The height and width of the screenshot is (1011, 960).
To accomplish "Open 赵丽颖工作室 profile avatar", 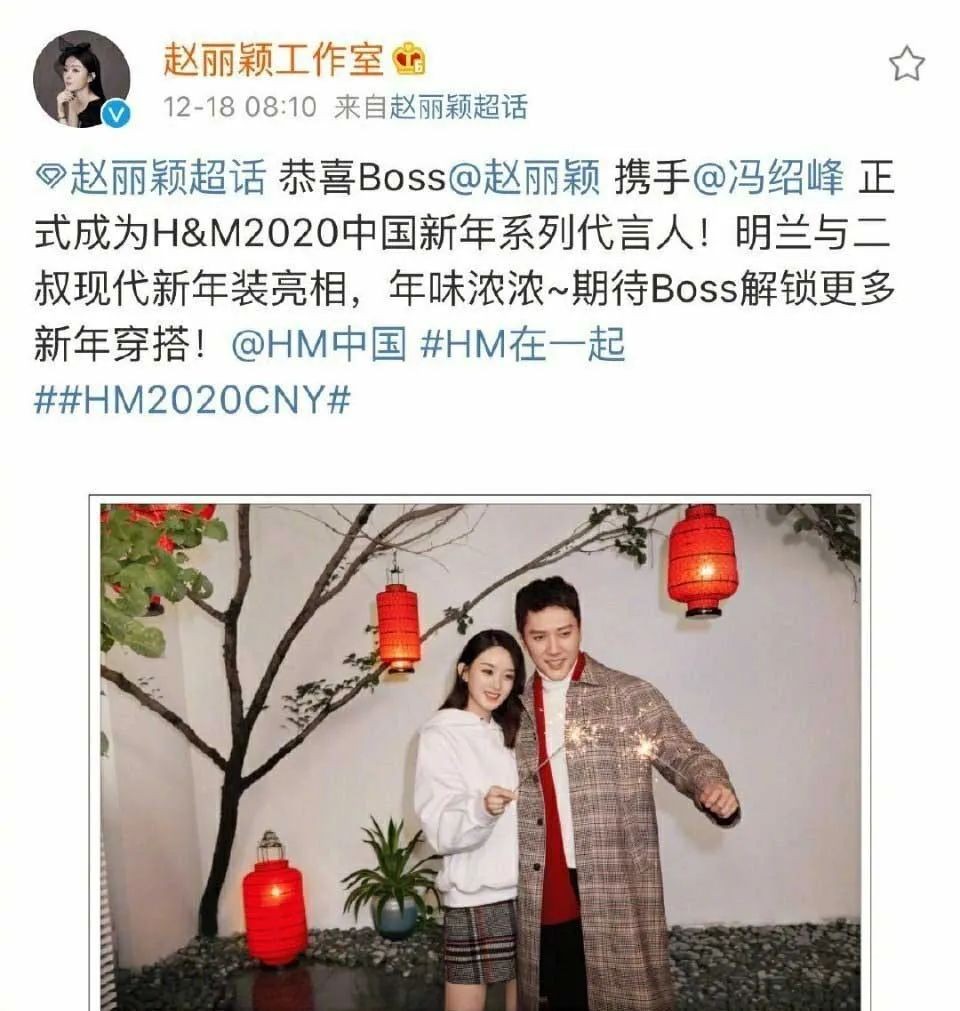I will [81, 79].
